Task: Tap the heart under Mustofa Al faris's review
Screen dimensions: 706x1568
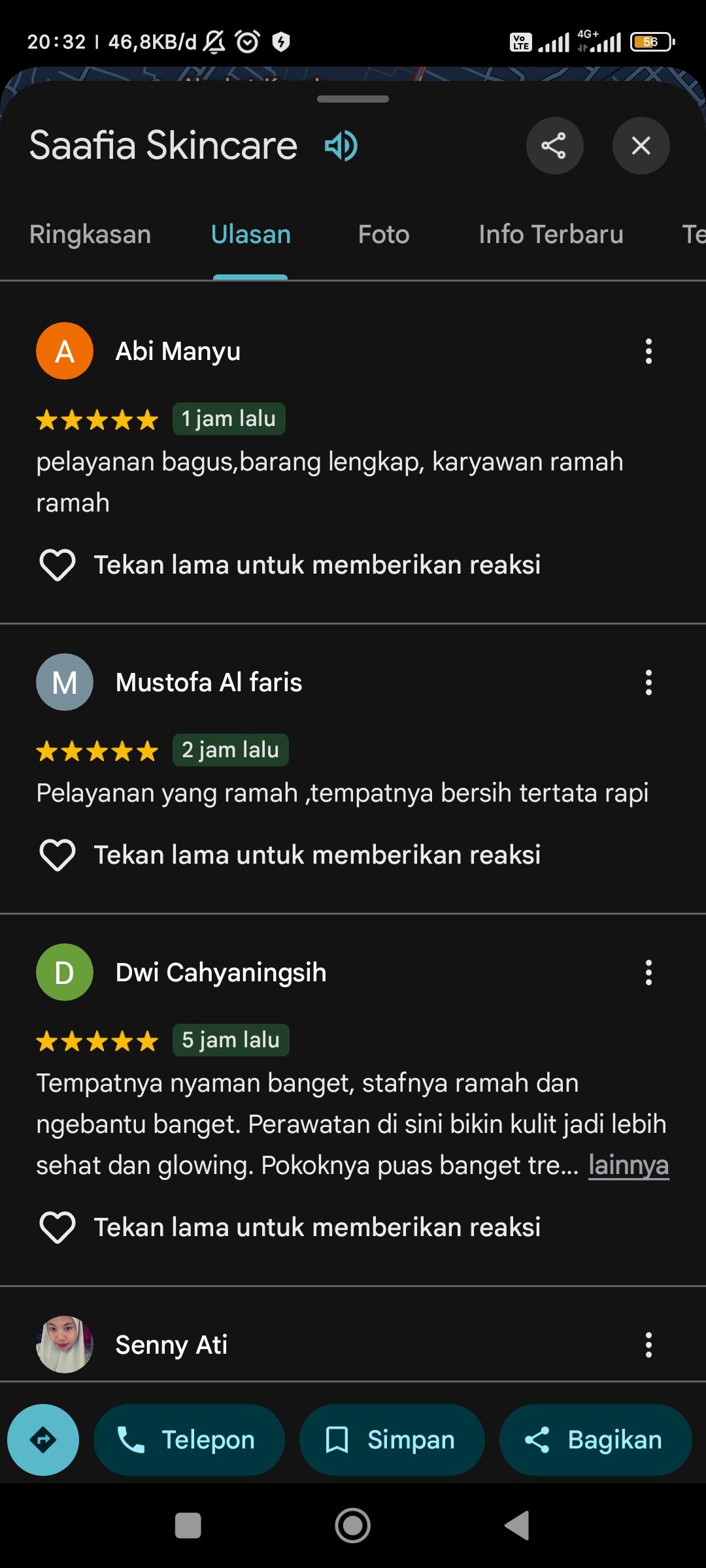Action: (x=58, y=855)
